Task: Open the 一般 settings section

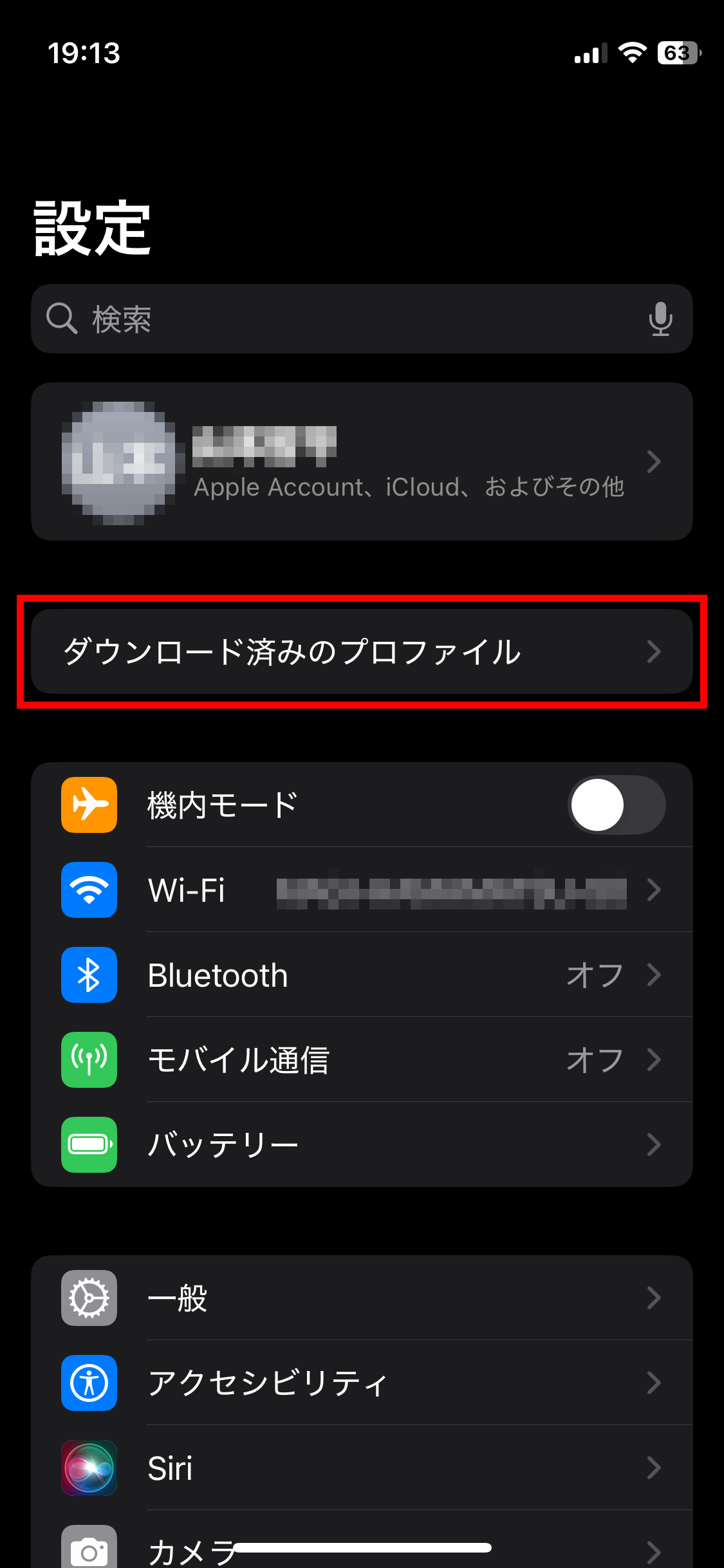Action: click(x=362, y=1298)
